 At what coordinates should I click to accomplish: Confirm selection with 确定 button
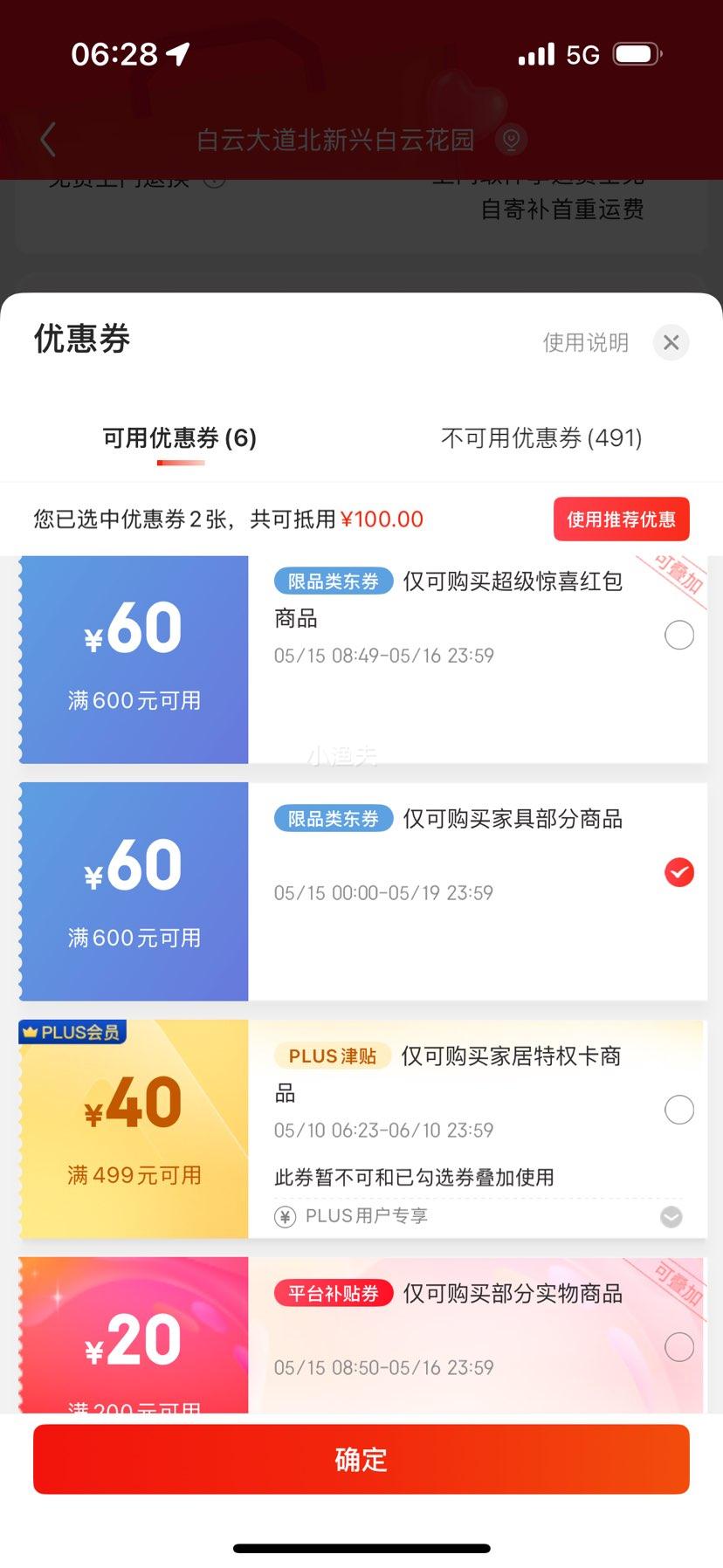(x=361, y=1459)
